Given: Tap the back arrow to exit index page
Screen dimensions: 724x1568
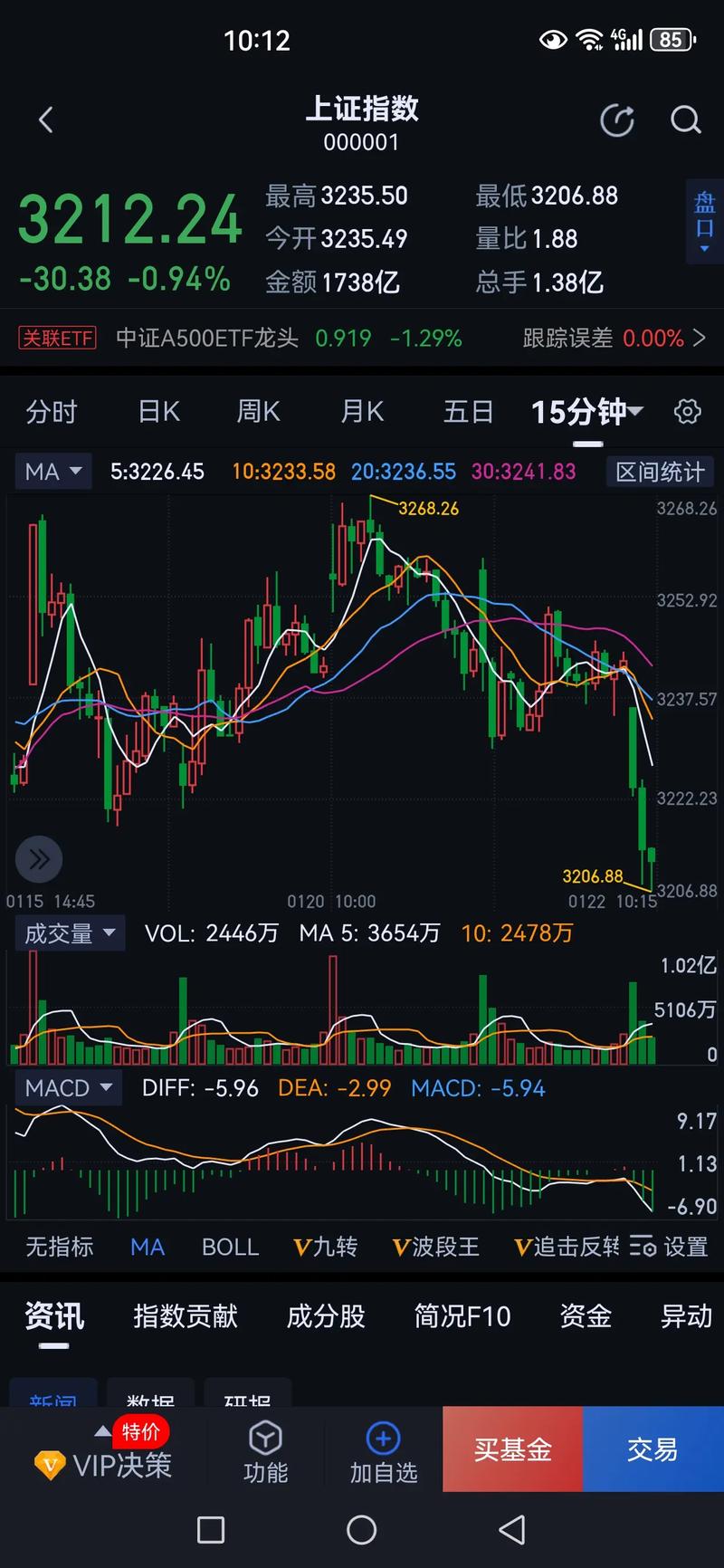Looking at the screenshot, I should pyautogui.click(x=46, y=120).
